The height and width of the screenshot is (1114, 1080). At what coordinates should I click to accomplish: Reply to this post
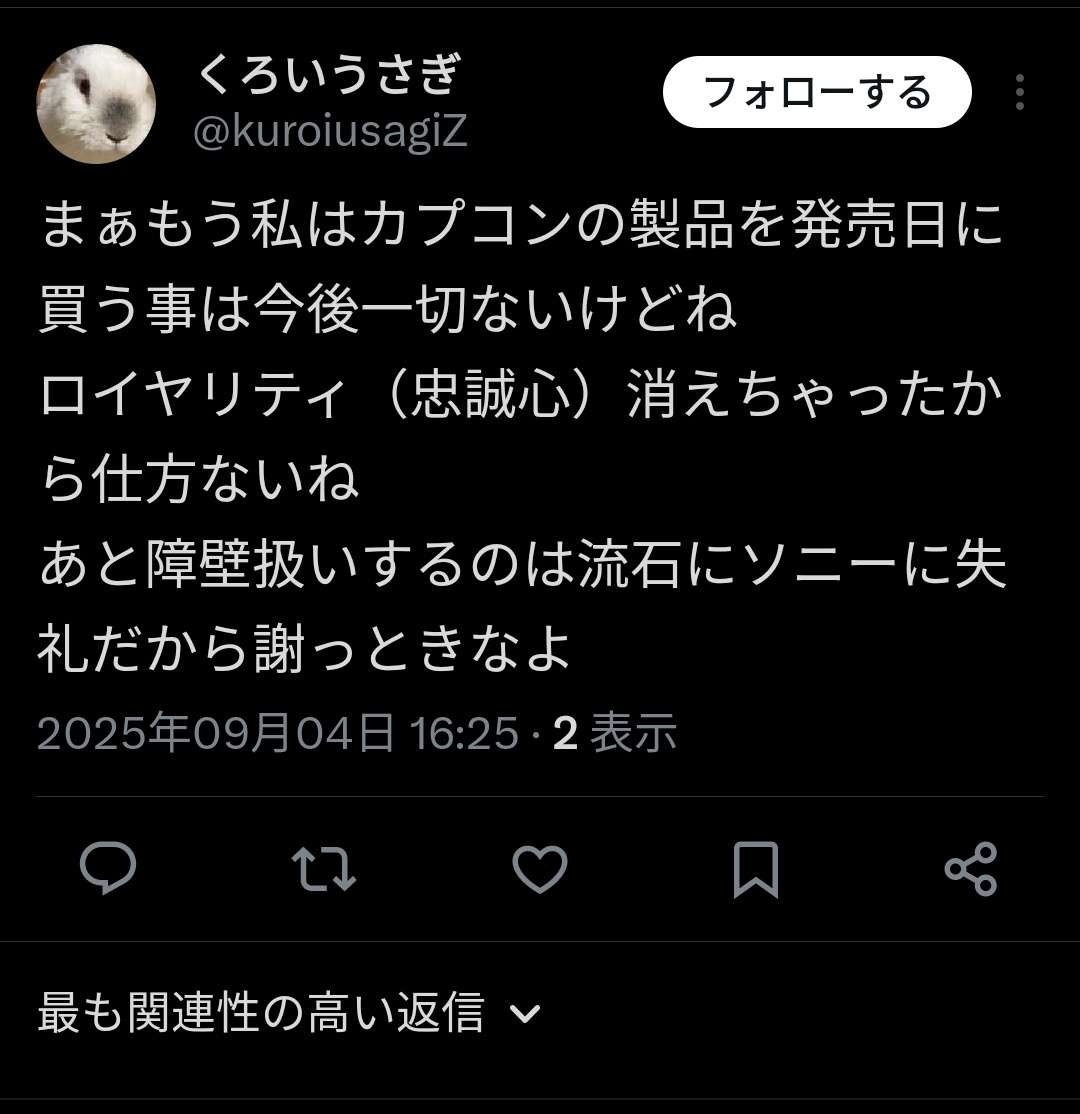click(x=108, y=868)
